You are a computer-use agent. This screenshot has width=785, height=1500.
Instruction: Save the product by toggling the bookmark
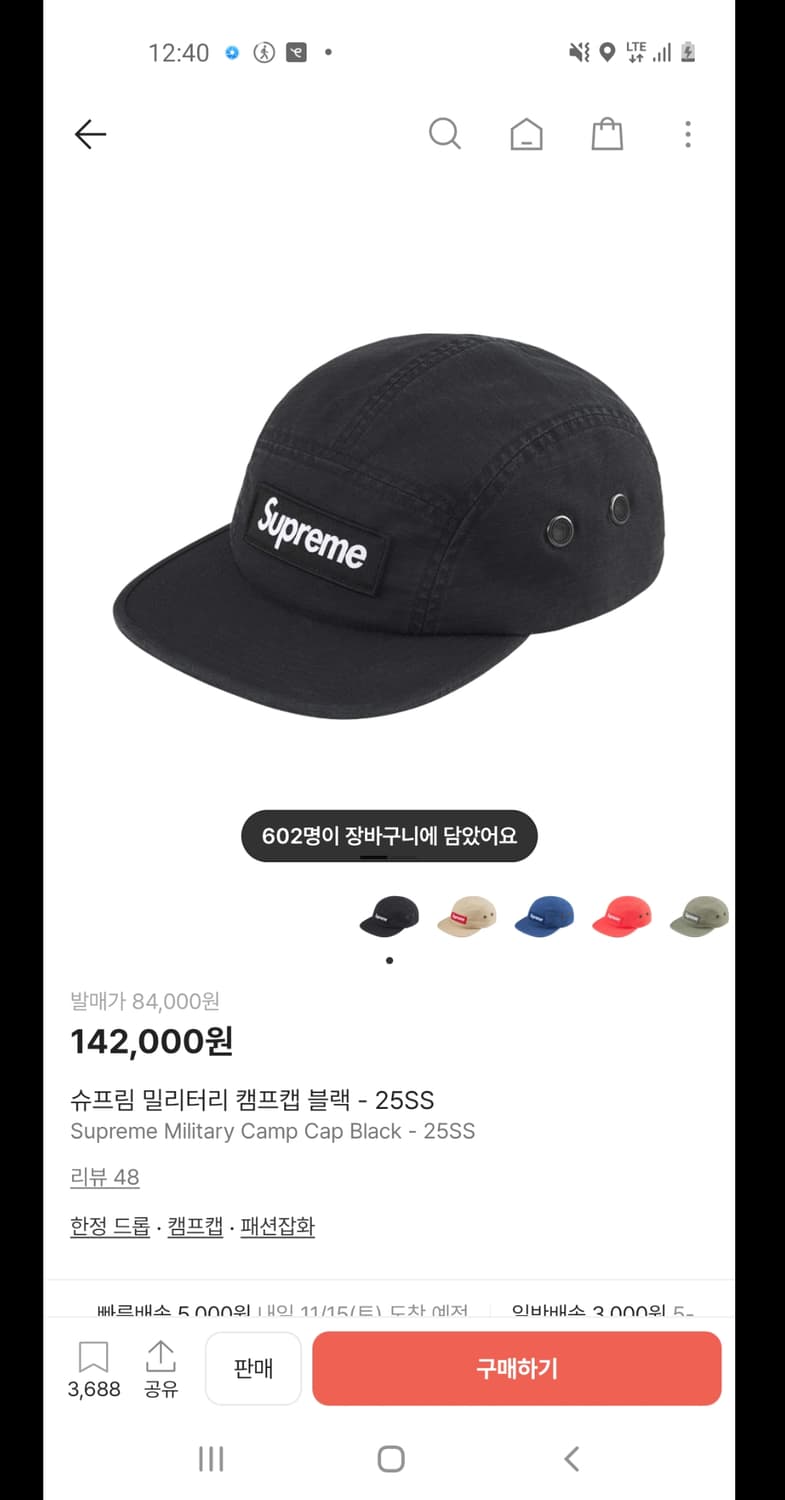pos(93,1358)
